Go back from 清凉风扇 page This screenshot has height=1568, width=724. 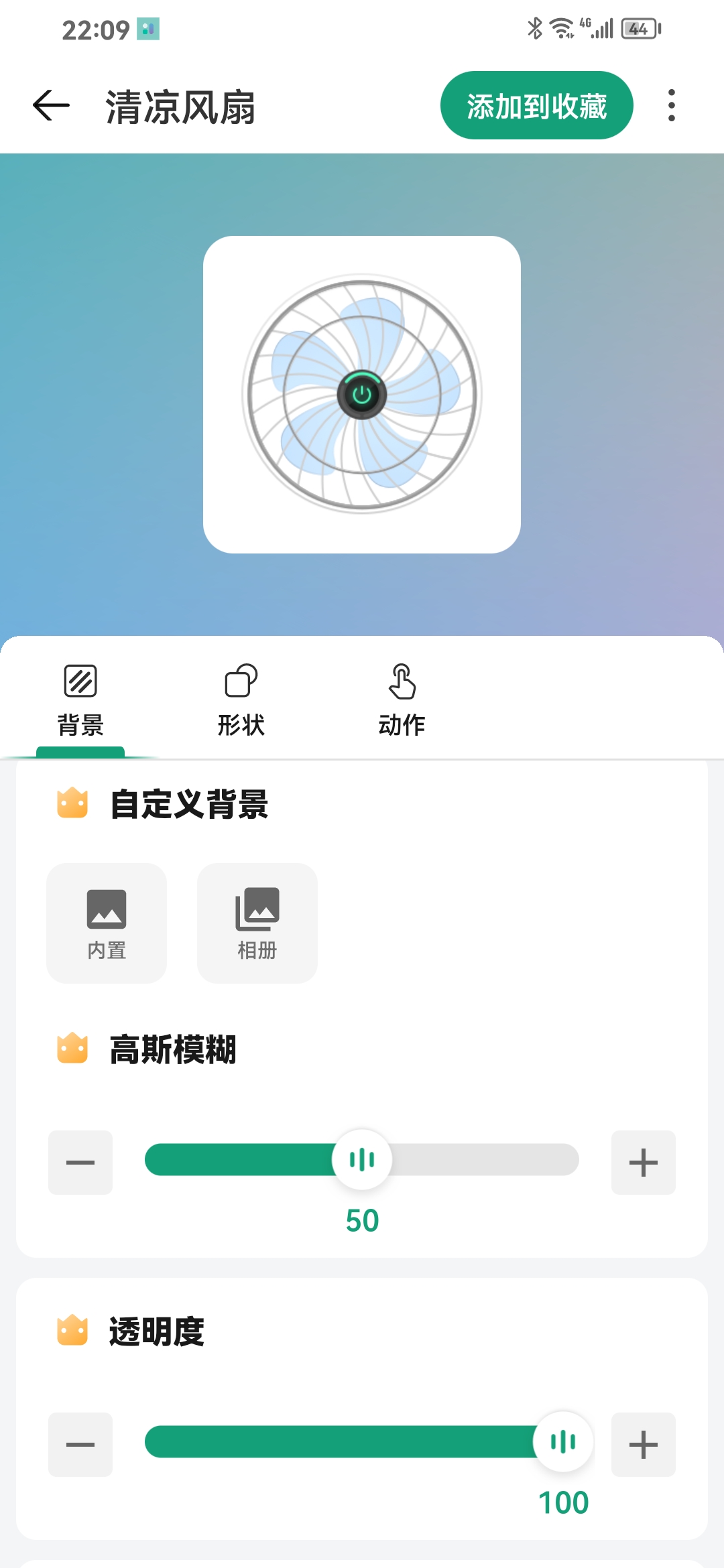[51, 106]
